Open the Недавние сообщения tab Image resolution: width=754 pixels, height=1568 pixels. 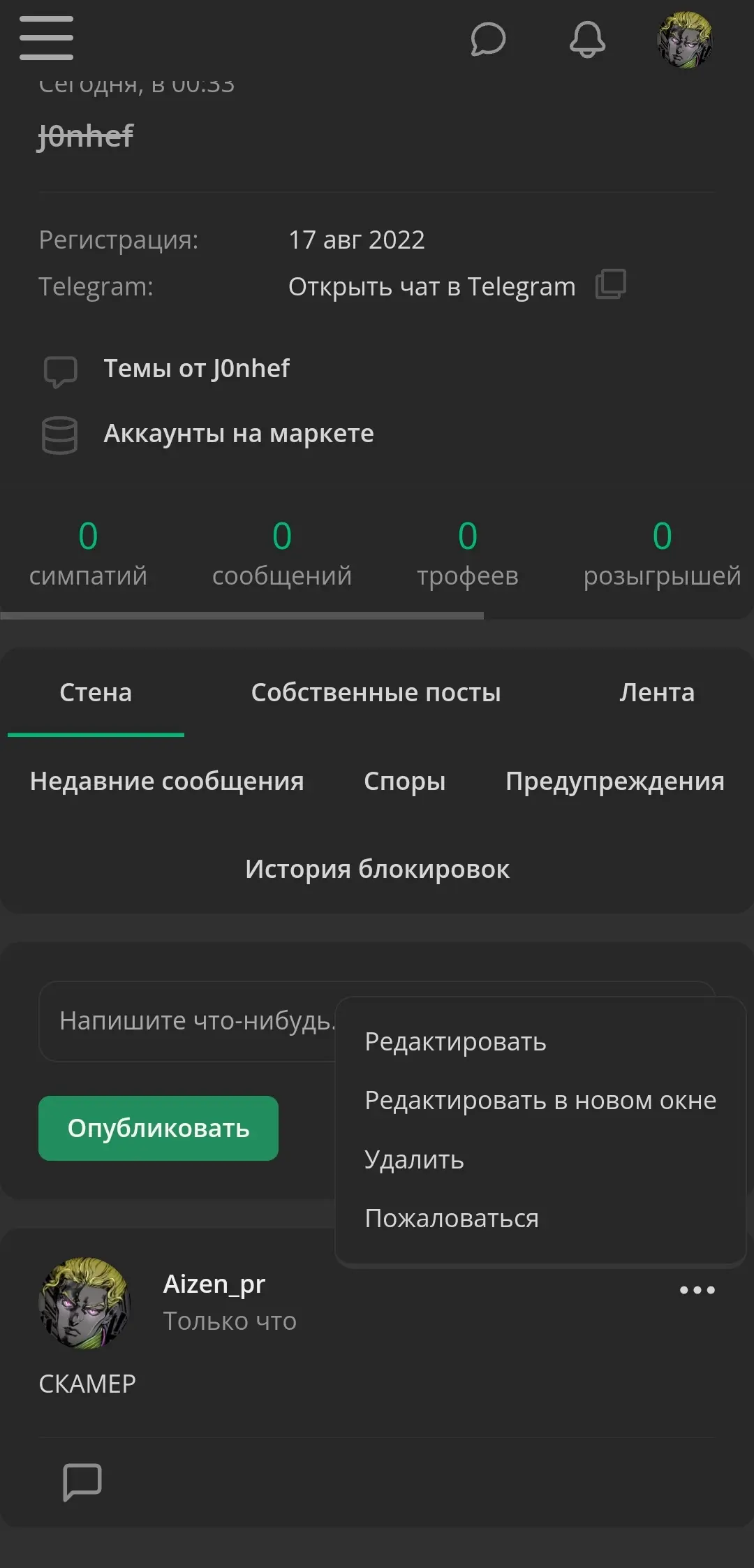[167, 781]
